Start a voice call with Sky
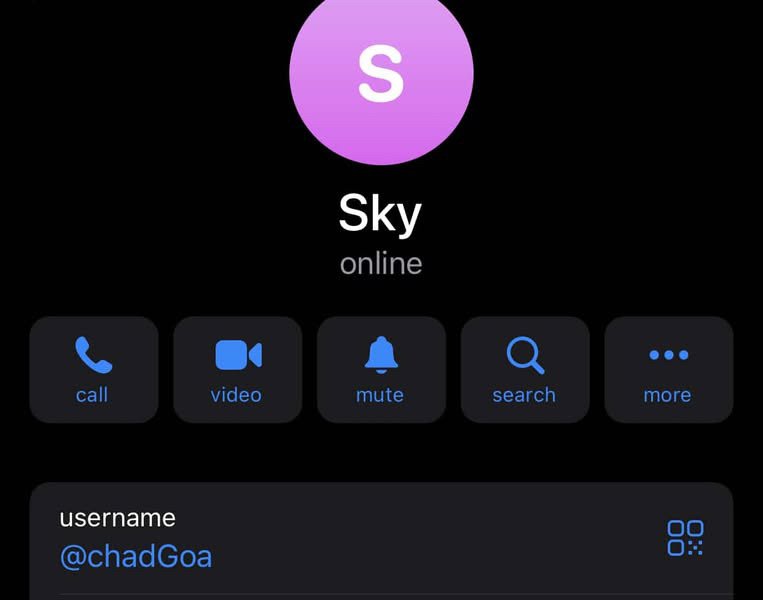Screen dimensions: 763x600 pyautogui.click(x=93, y=369)
